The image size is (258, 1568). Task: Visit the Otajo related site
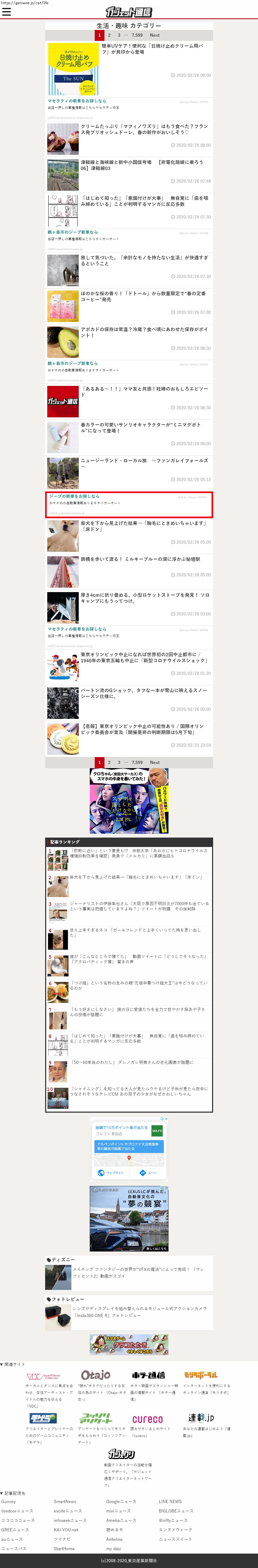point(96,1375)
